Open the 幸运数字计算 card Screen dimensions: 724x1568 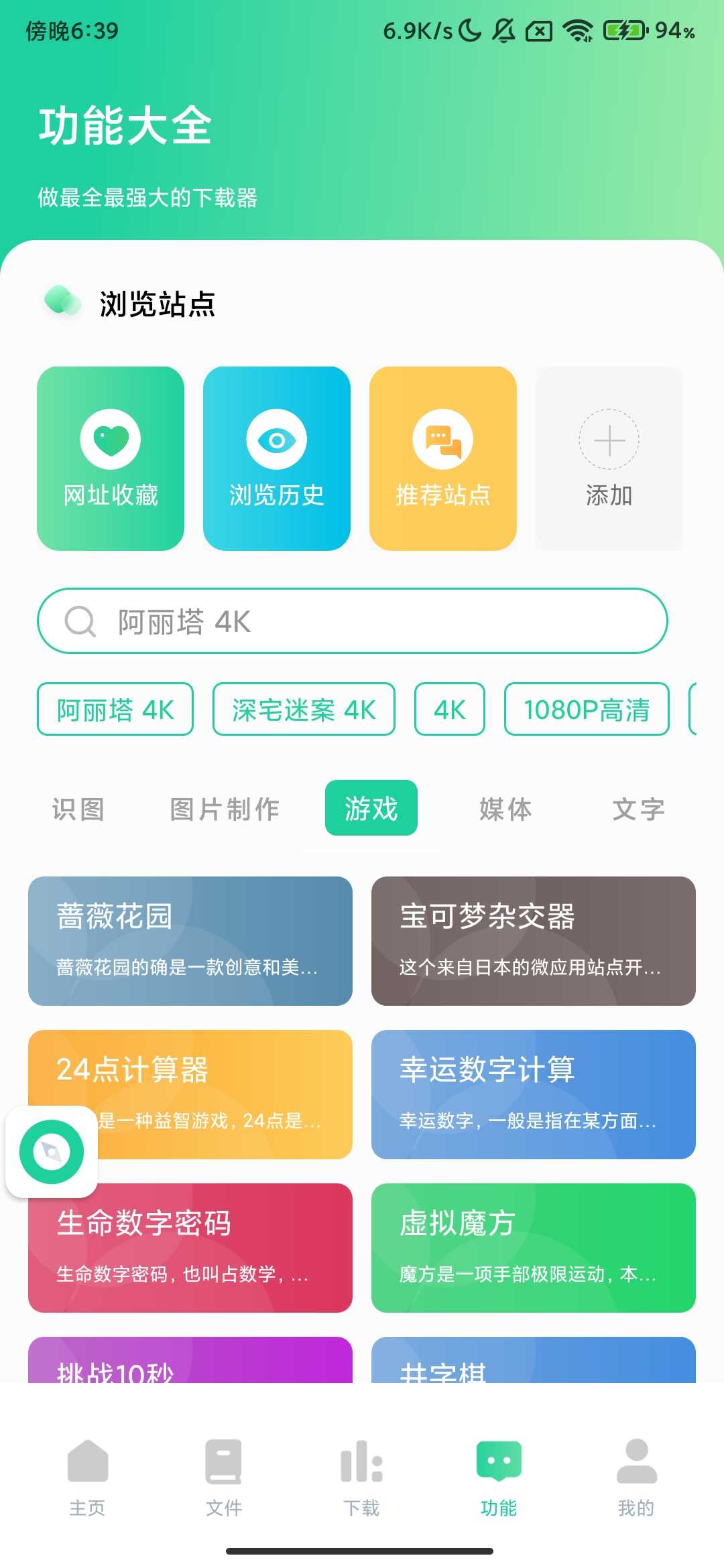pyautogui.click(x=534, y=1094)
